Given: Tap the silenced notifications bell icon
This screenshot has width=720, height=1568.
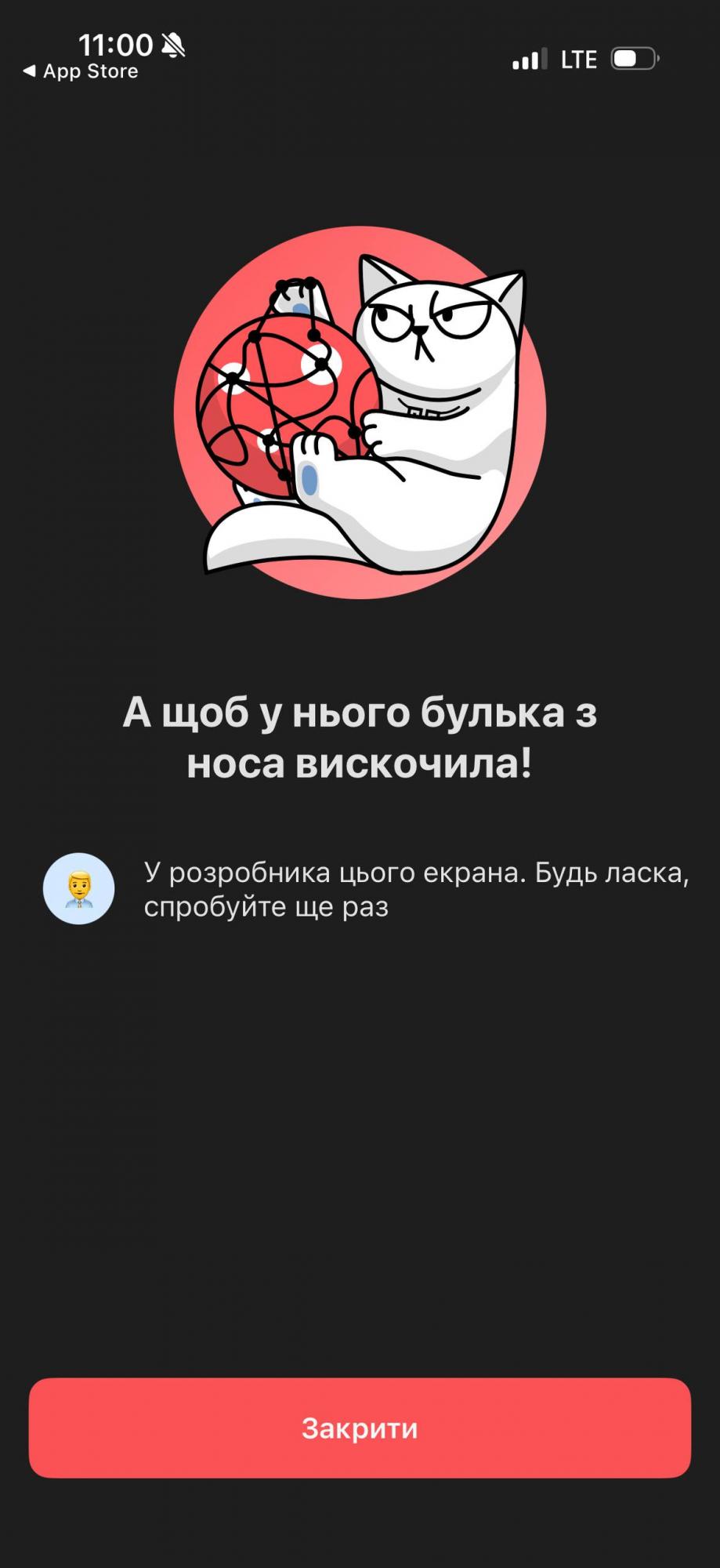Looking at the screenshot, I should click(174, 45).
